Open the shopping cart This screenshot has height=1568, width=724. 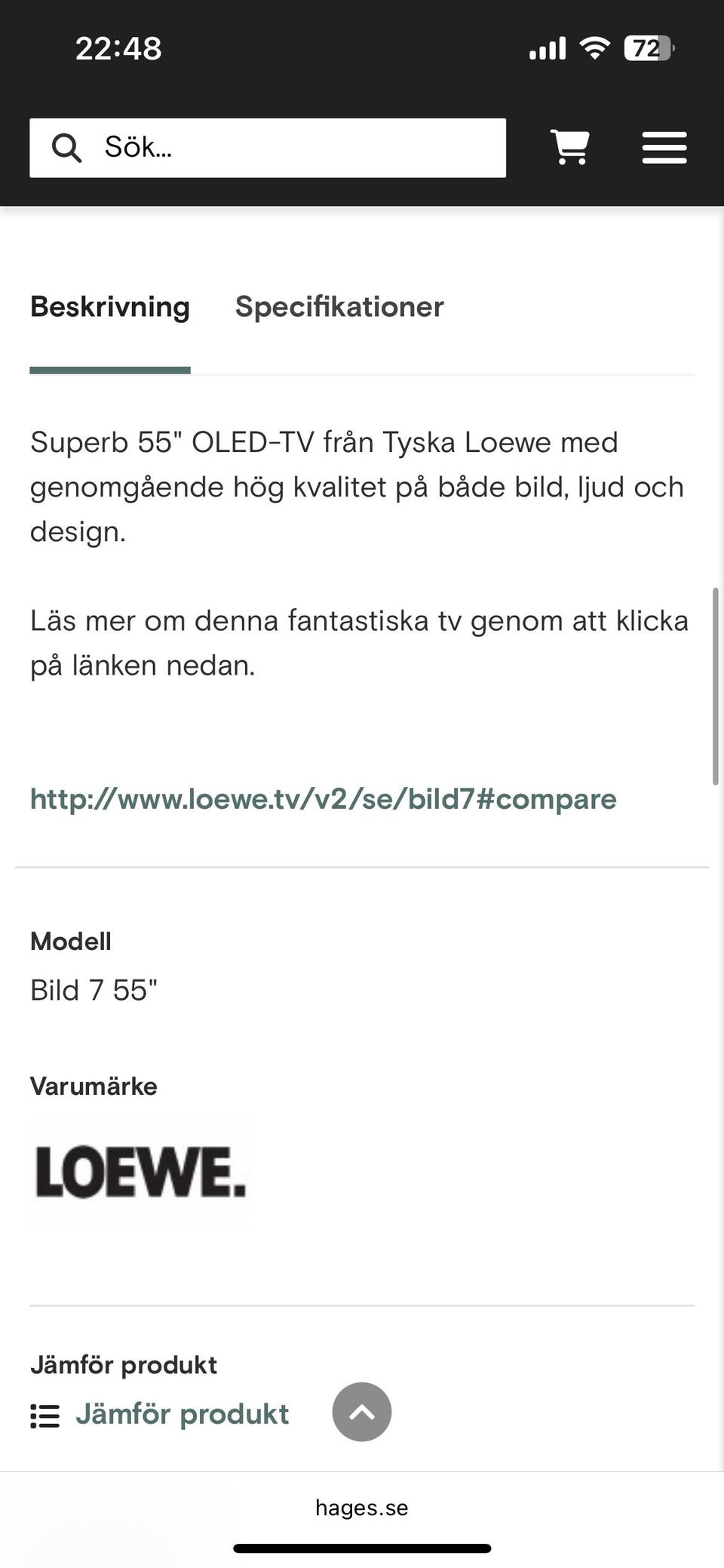pos(571,148)
